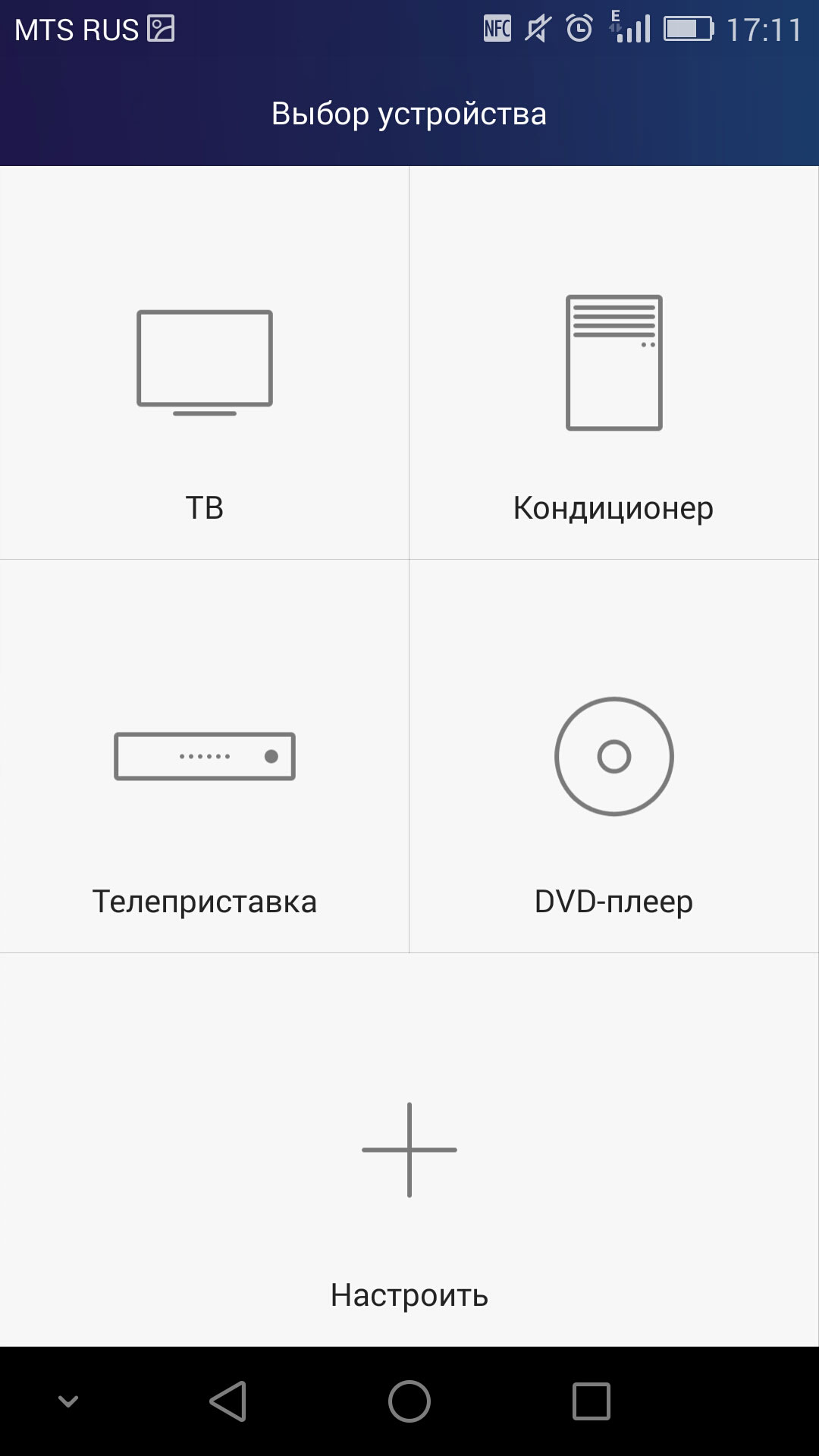Screen dimensions: 819x1456
Task: Open recent apps overview
Action: (591, 1401)
